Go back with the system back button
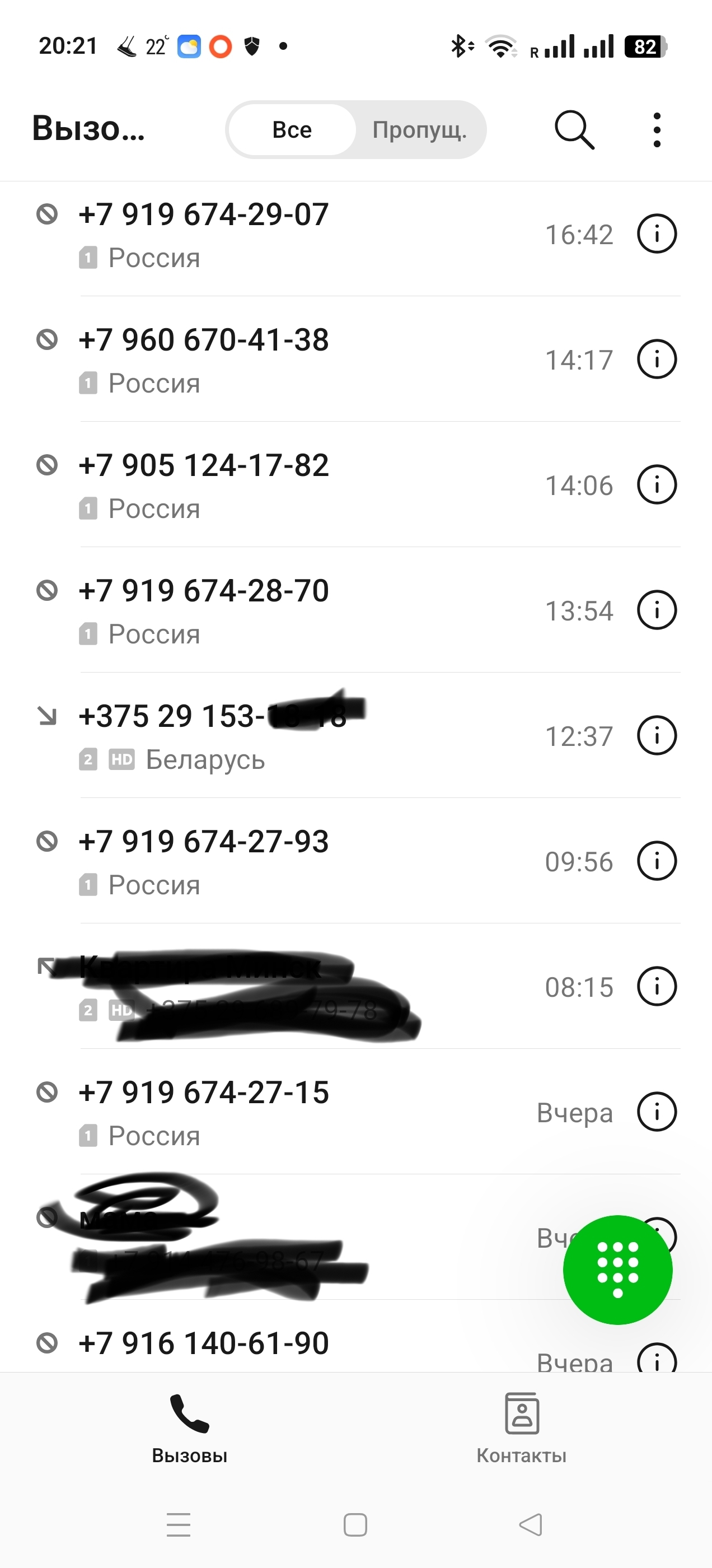 [x=530, y=1525]
